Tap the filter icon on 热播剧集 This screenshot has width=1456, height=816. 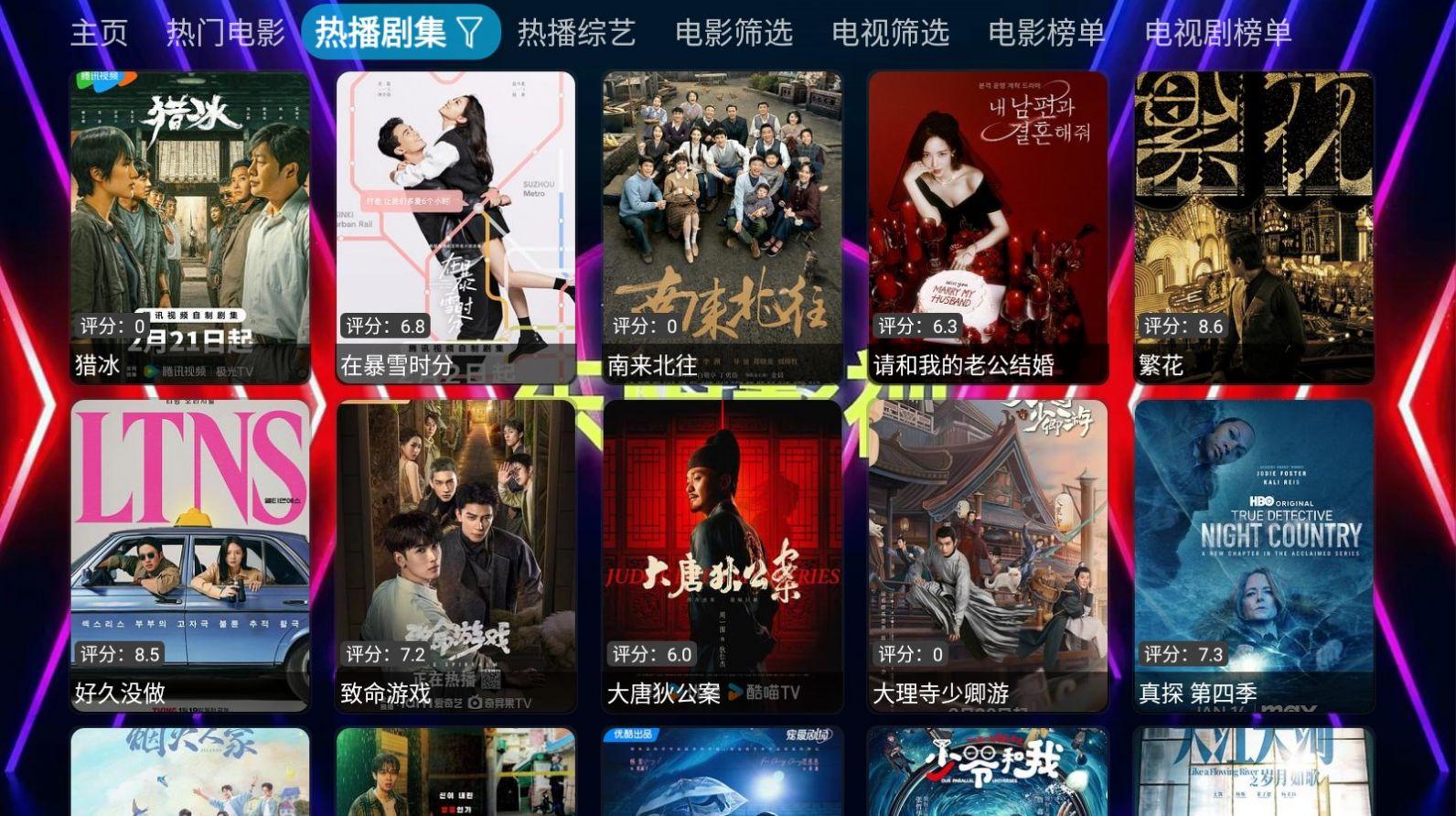(470, 33)
